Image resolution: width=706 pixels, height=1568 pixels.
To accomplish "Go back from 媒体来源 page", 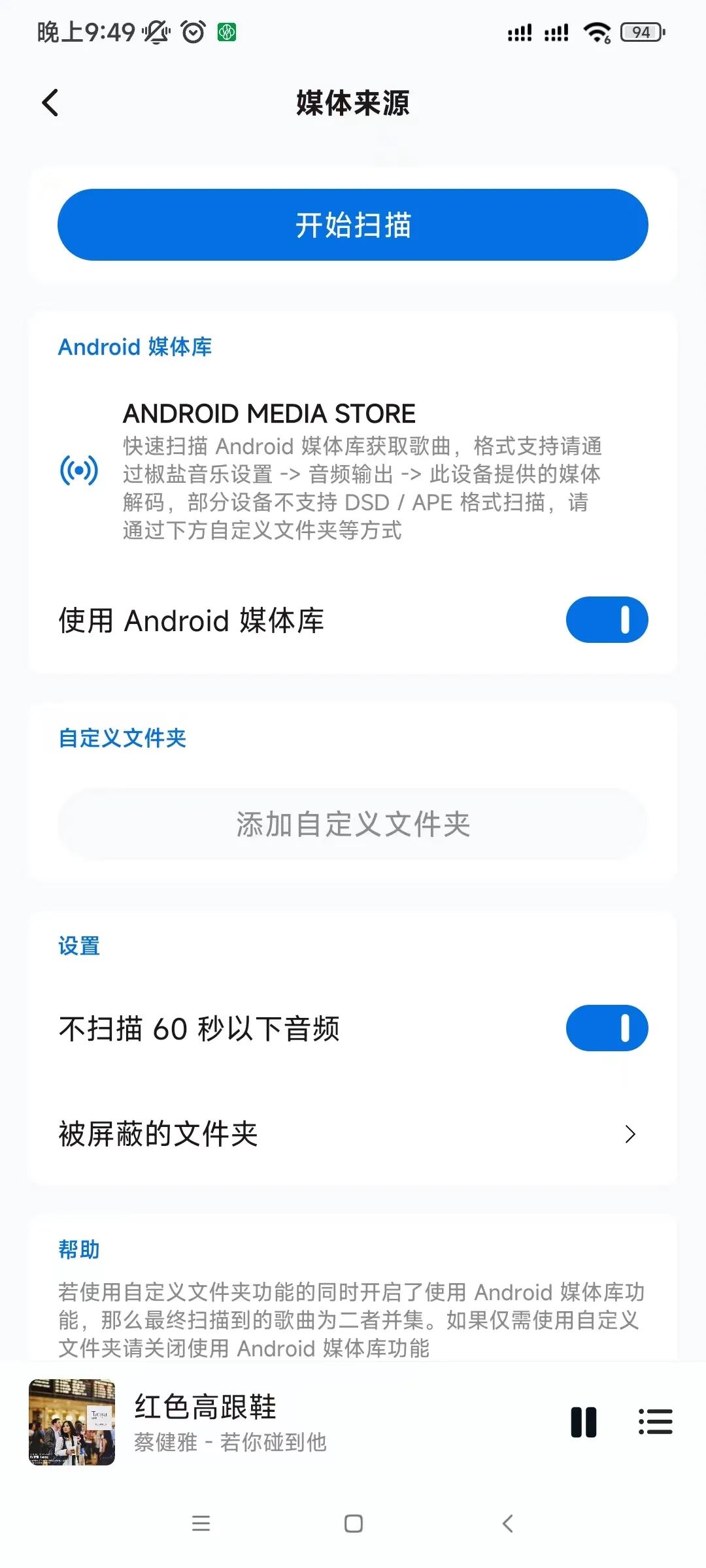I will [x=50, y=103].
